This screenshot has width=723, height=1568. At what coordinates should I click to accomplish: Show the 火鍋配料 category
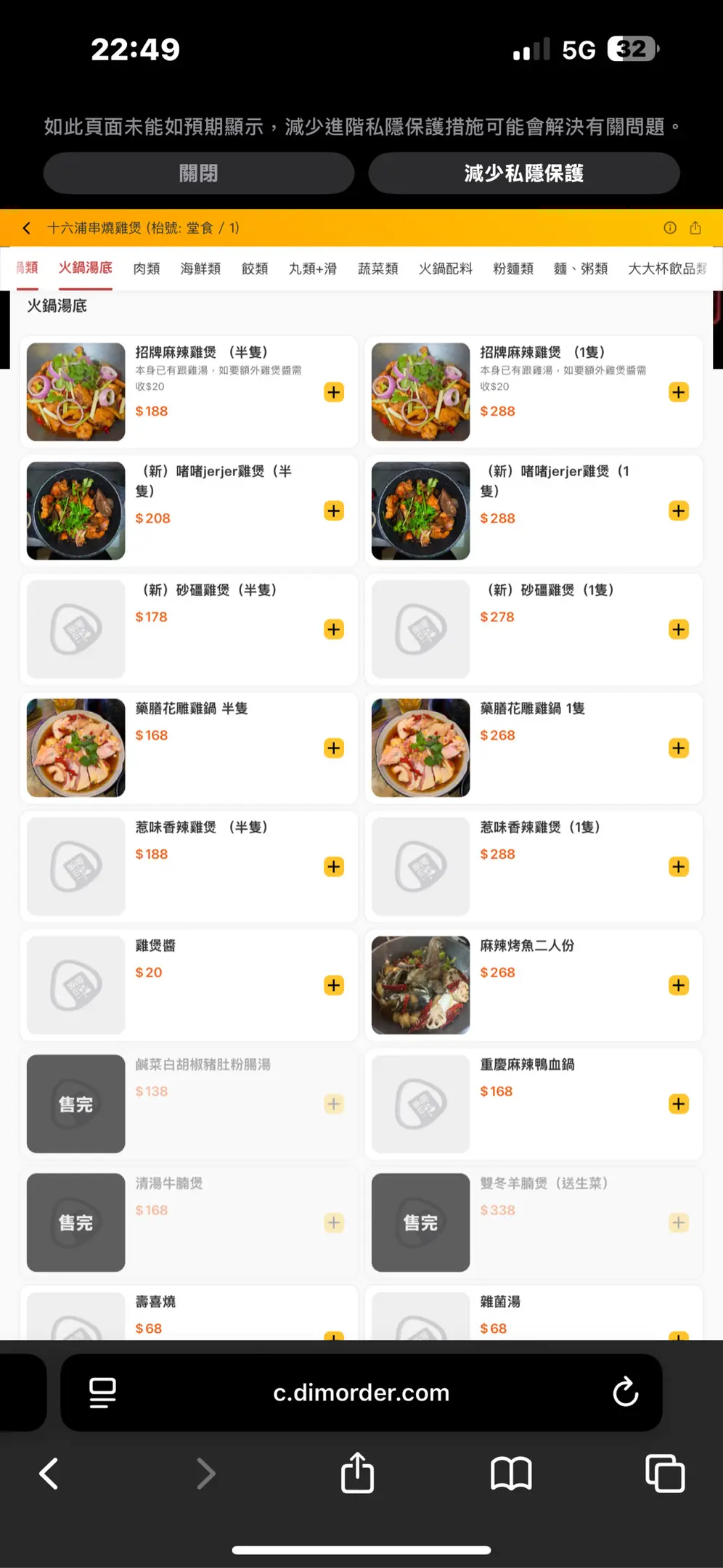click(x=445, y=269)
